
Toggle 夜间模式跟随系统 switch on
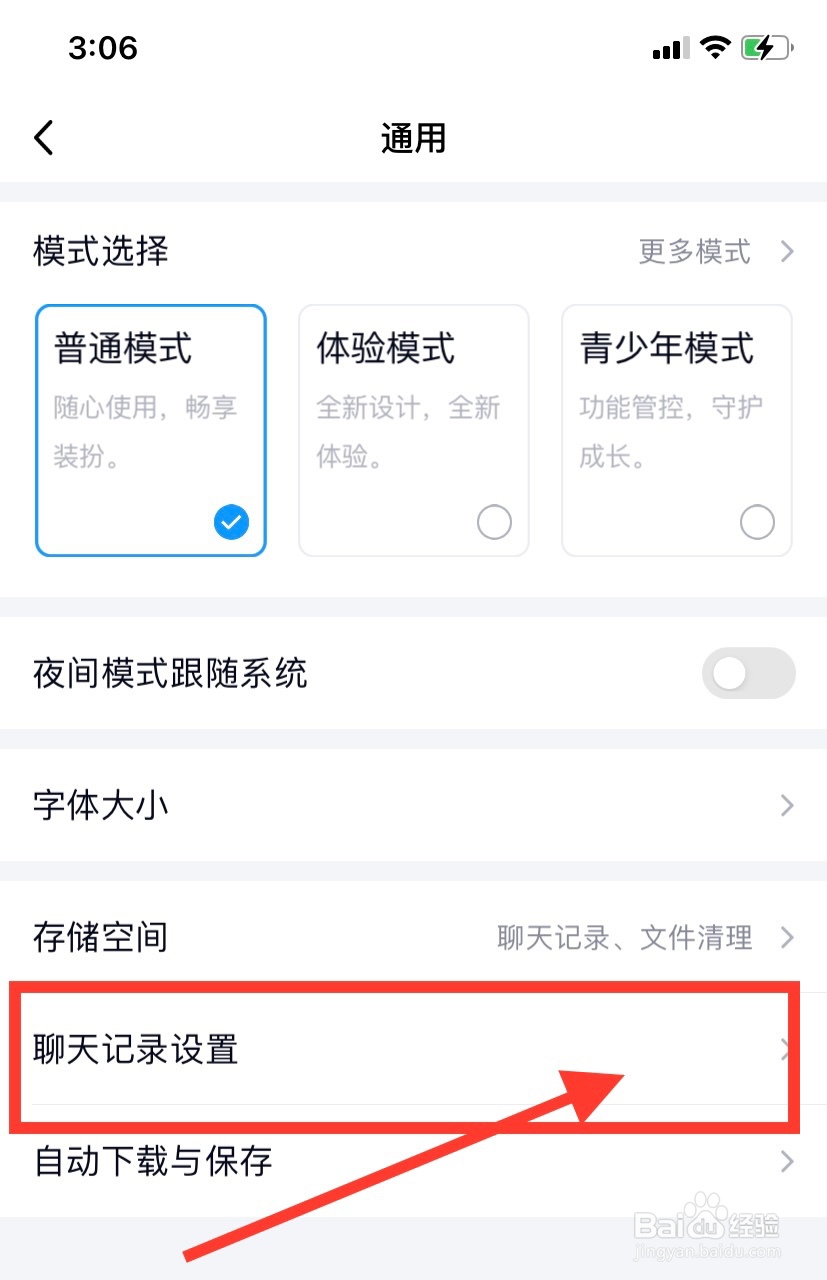point(748,674)
